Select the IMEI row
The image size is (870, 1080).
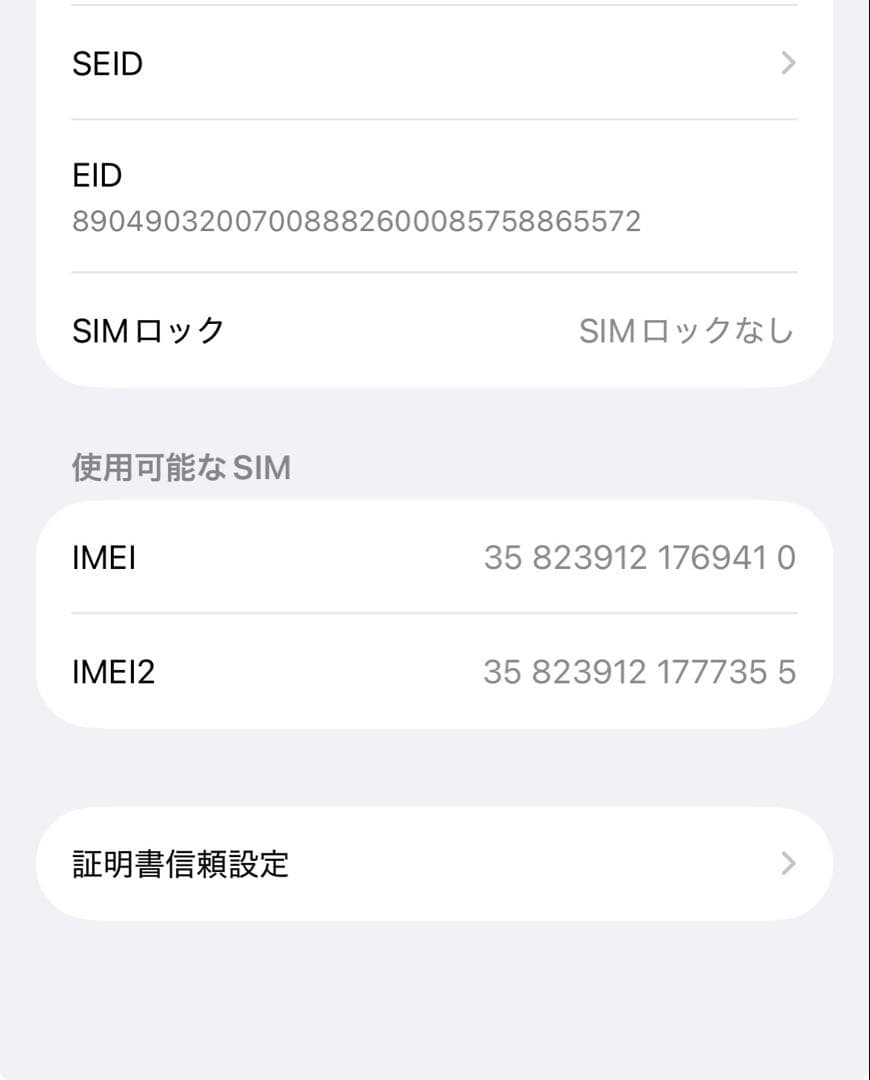[430, 557]
